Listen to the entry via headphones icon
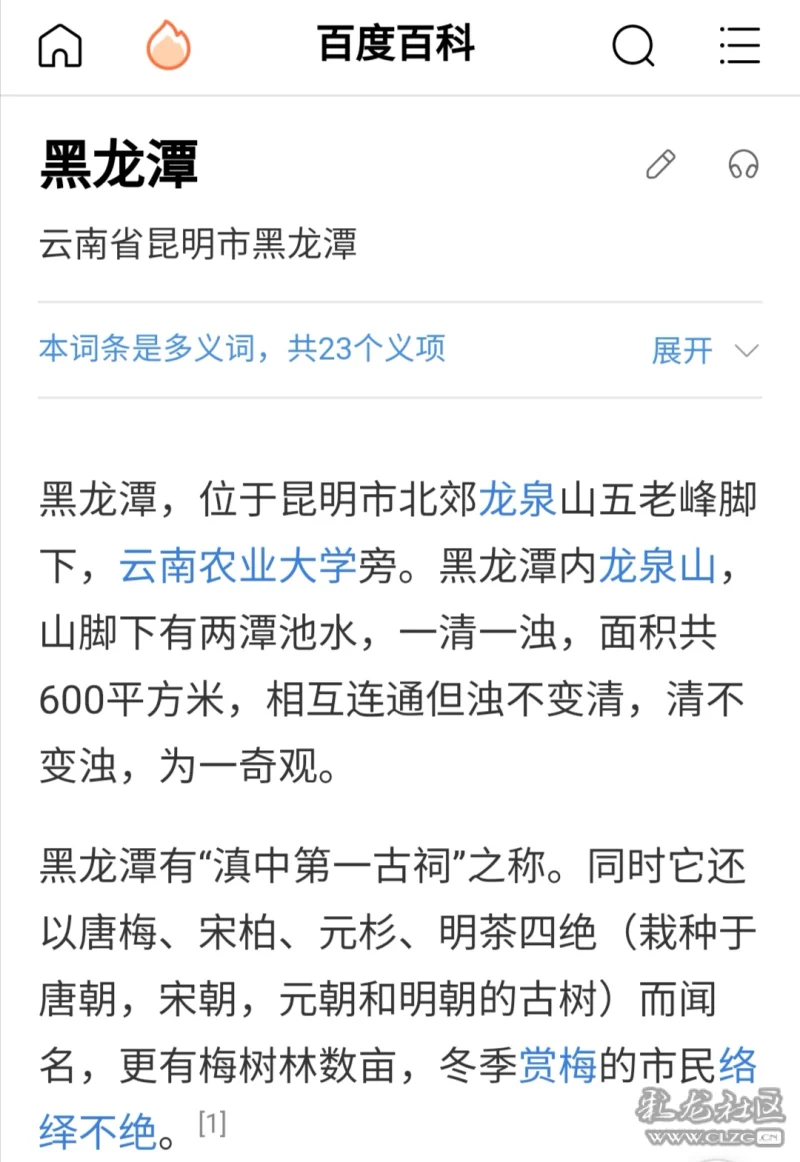Image resolution: width=800 pixels, height=1162 pixels. 743,164
